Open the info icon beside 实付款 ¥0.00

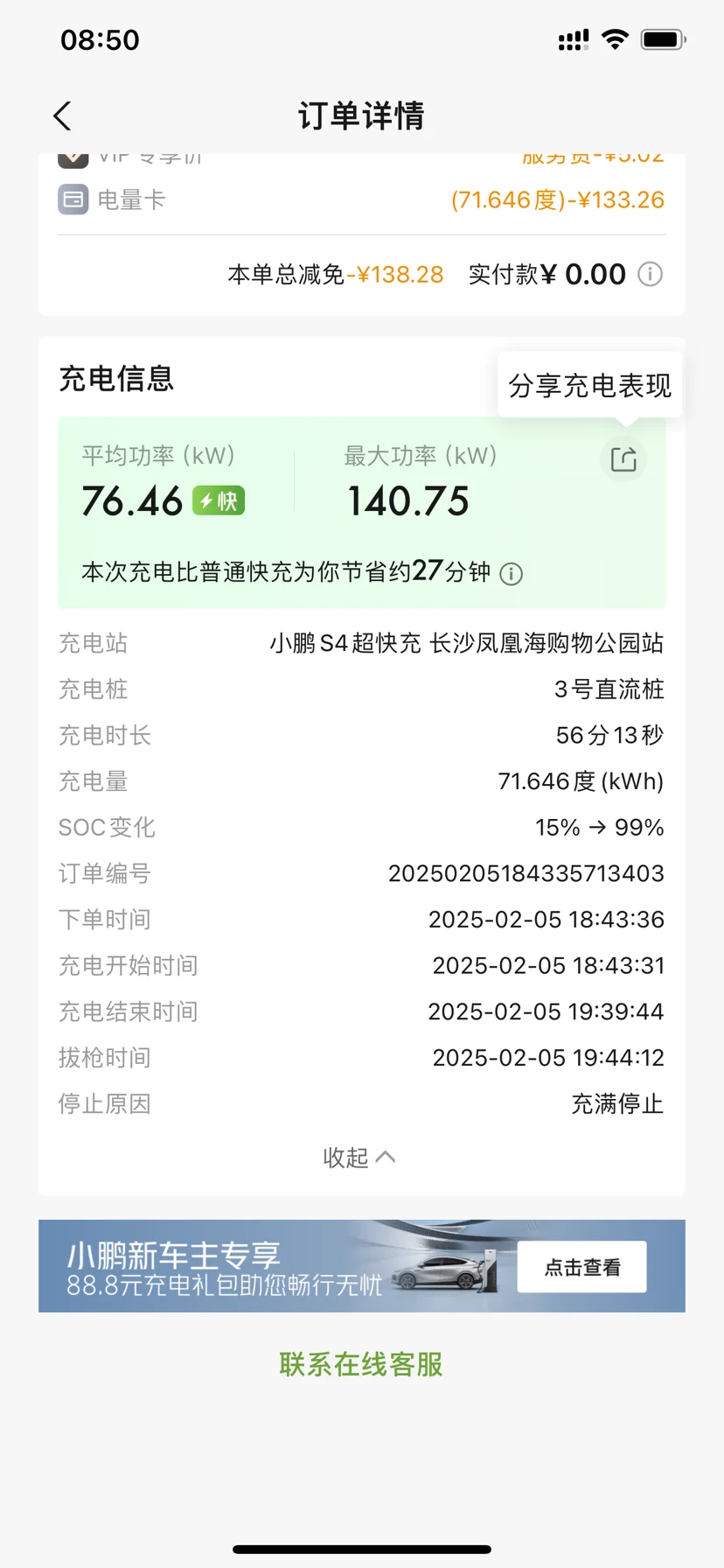(x=650, y=275)
